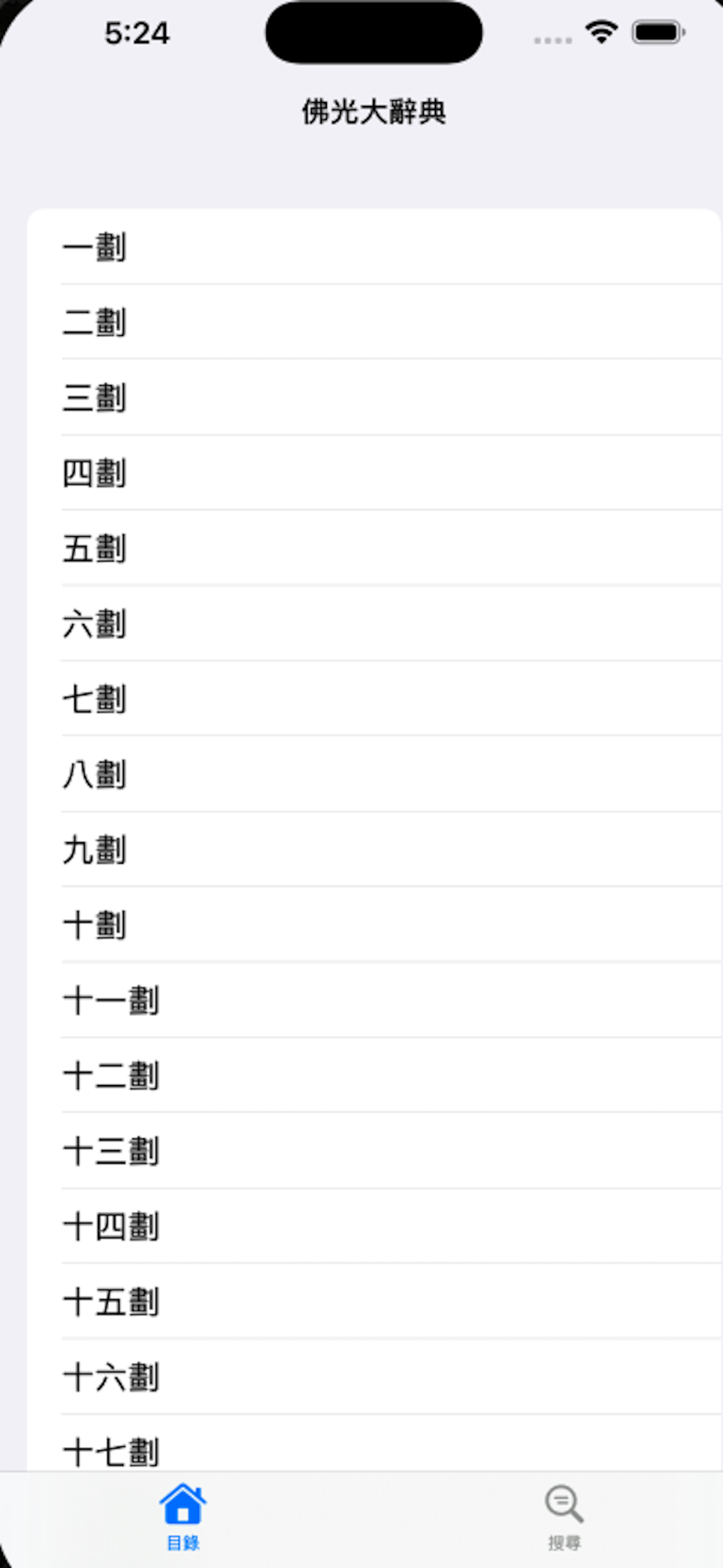This screenshot has width=723, height=1568.
Task: Select the 四劃 category
Action: [x=361, y=473]
